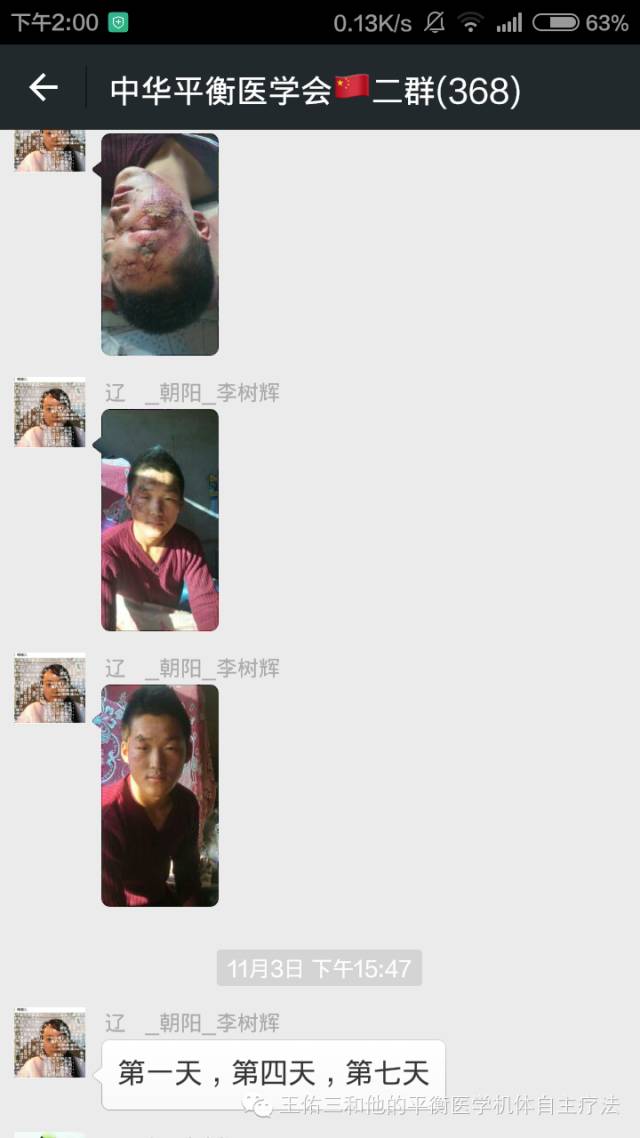Open the photo with pink patterned background
Image resolution: width=640 pixels, height=1138 pixels.
click(x=160, y=795)
